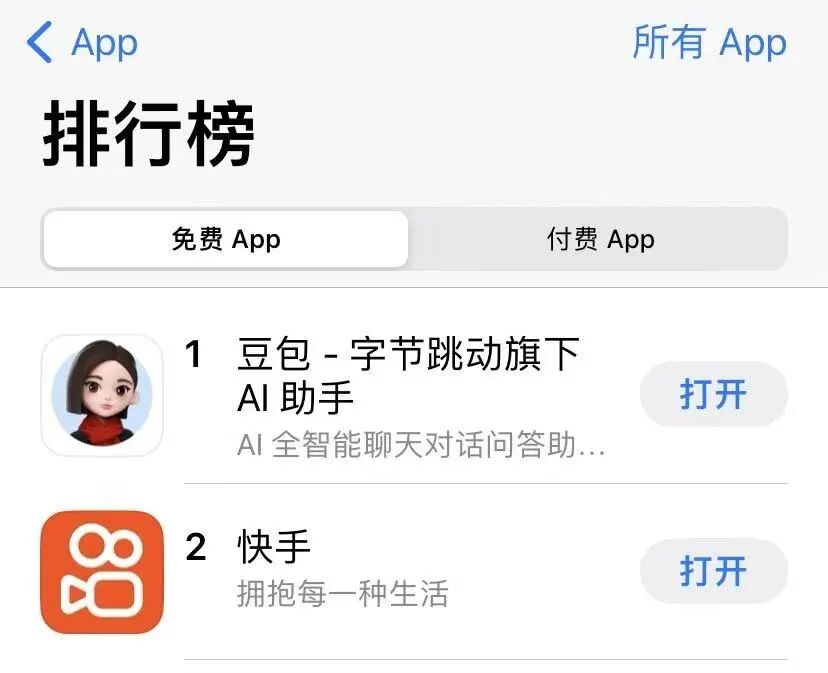
Task: Open the 所有 App filter
Action: [709, 43]
